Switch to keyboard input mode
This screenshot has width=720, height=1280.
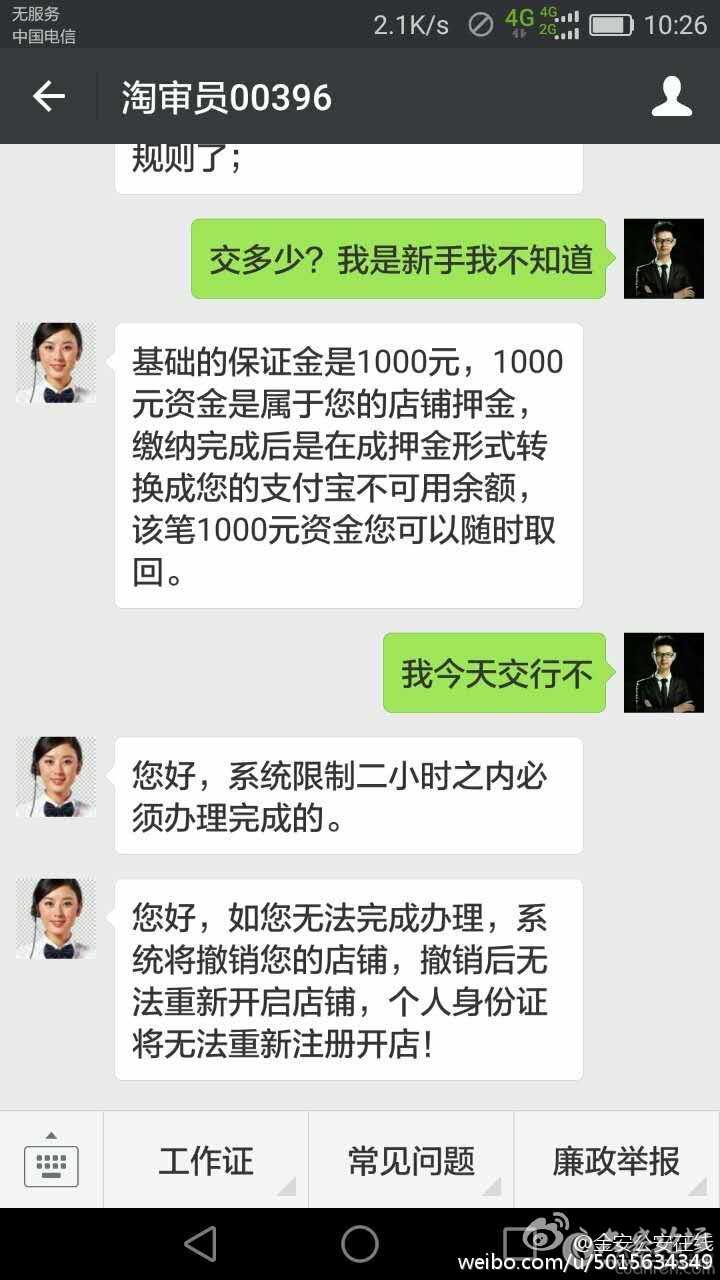pyautogui.click(x=51, y=1160)
